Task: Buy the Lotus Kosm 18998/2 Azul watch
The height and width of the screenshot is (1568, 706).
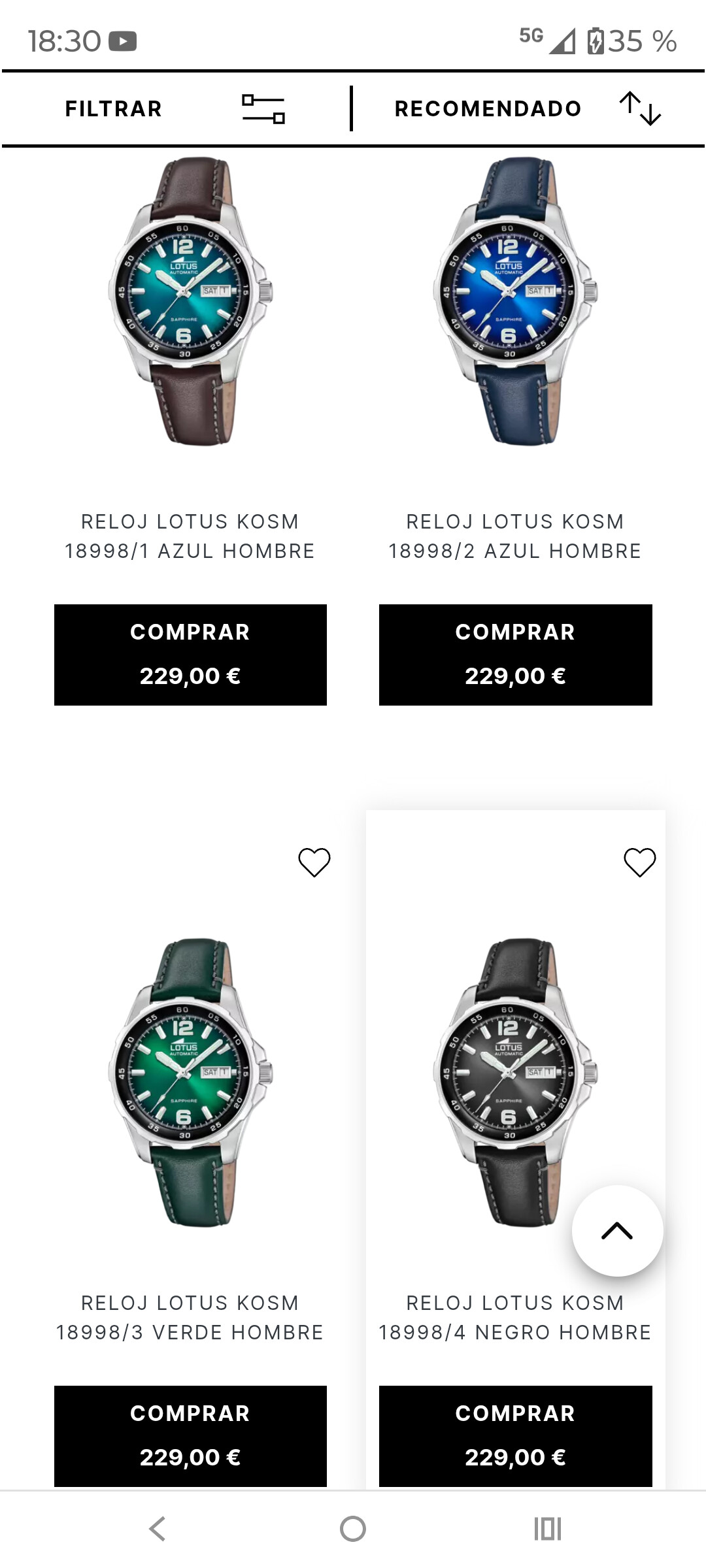Action: [515, 655]
